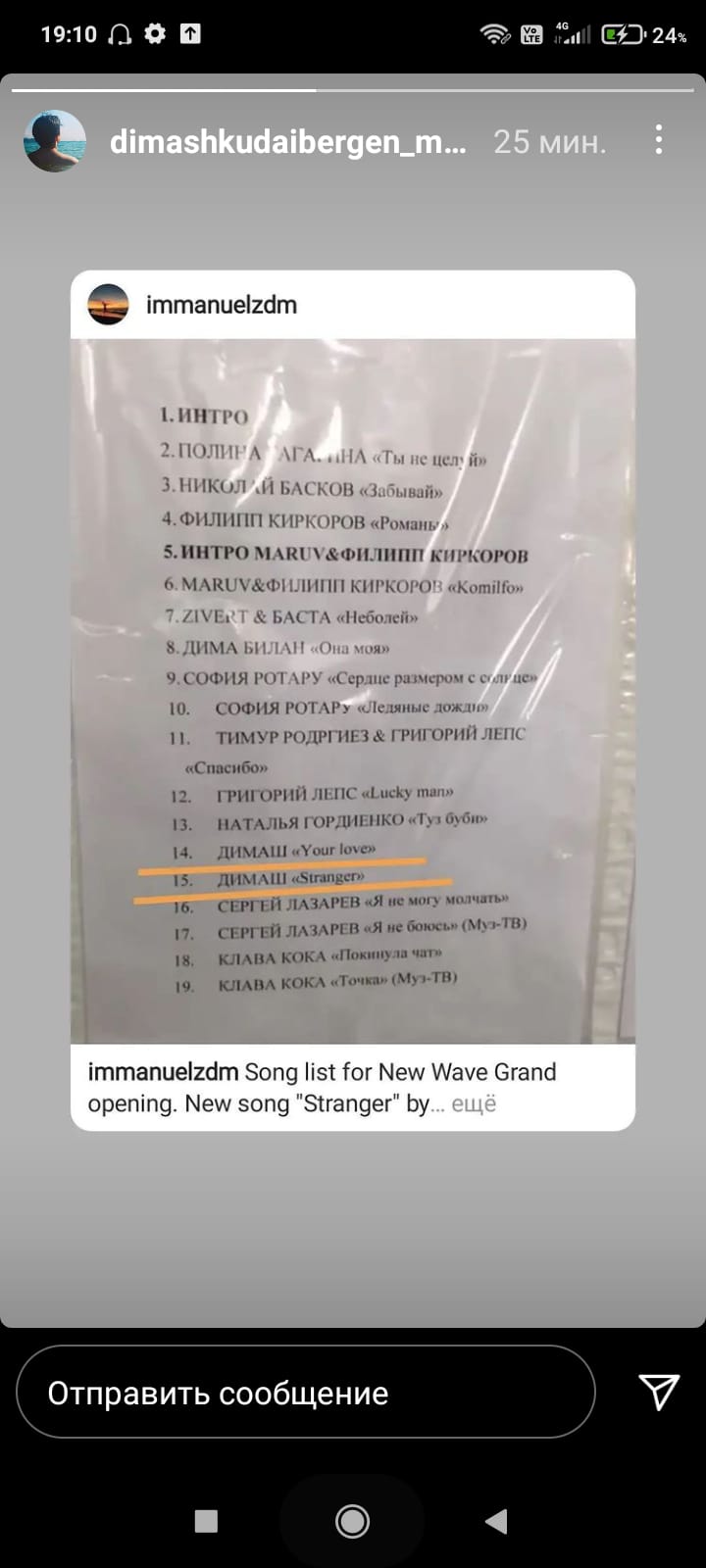Share the story with the paper plane icon

pos(659,1392)
